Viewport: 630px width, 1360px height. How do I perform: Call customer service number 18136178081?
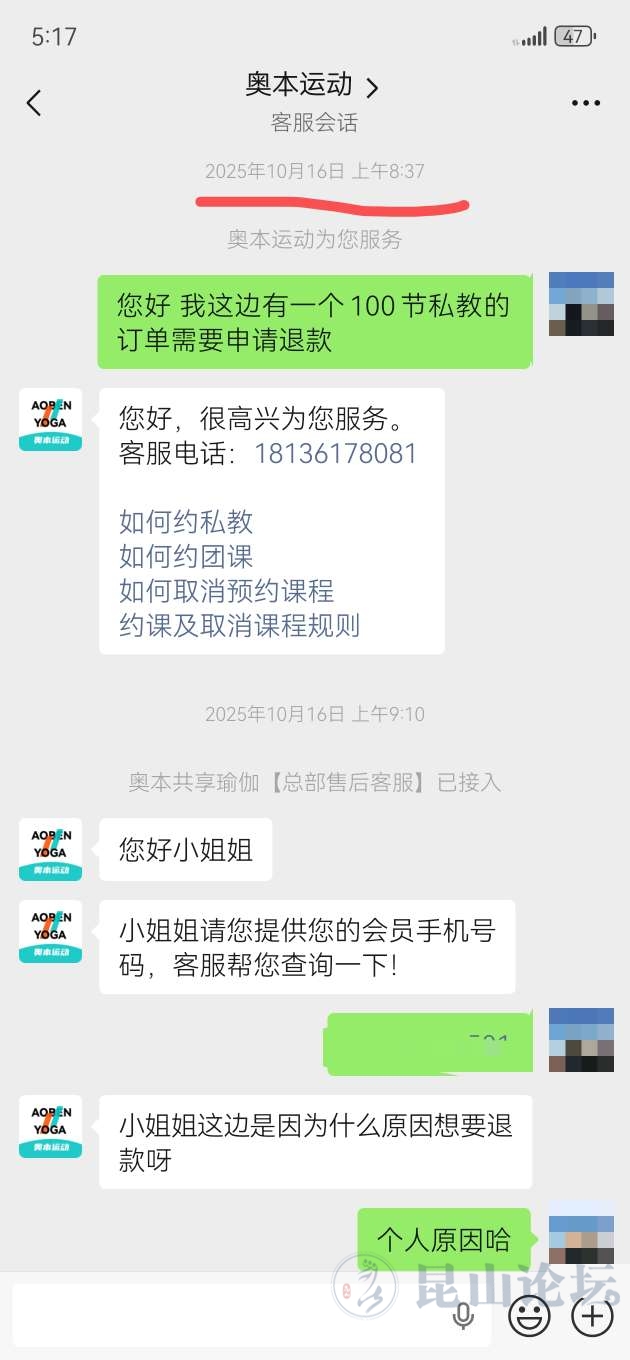coord(335,453)
